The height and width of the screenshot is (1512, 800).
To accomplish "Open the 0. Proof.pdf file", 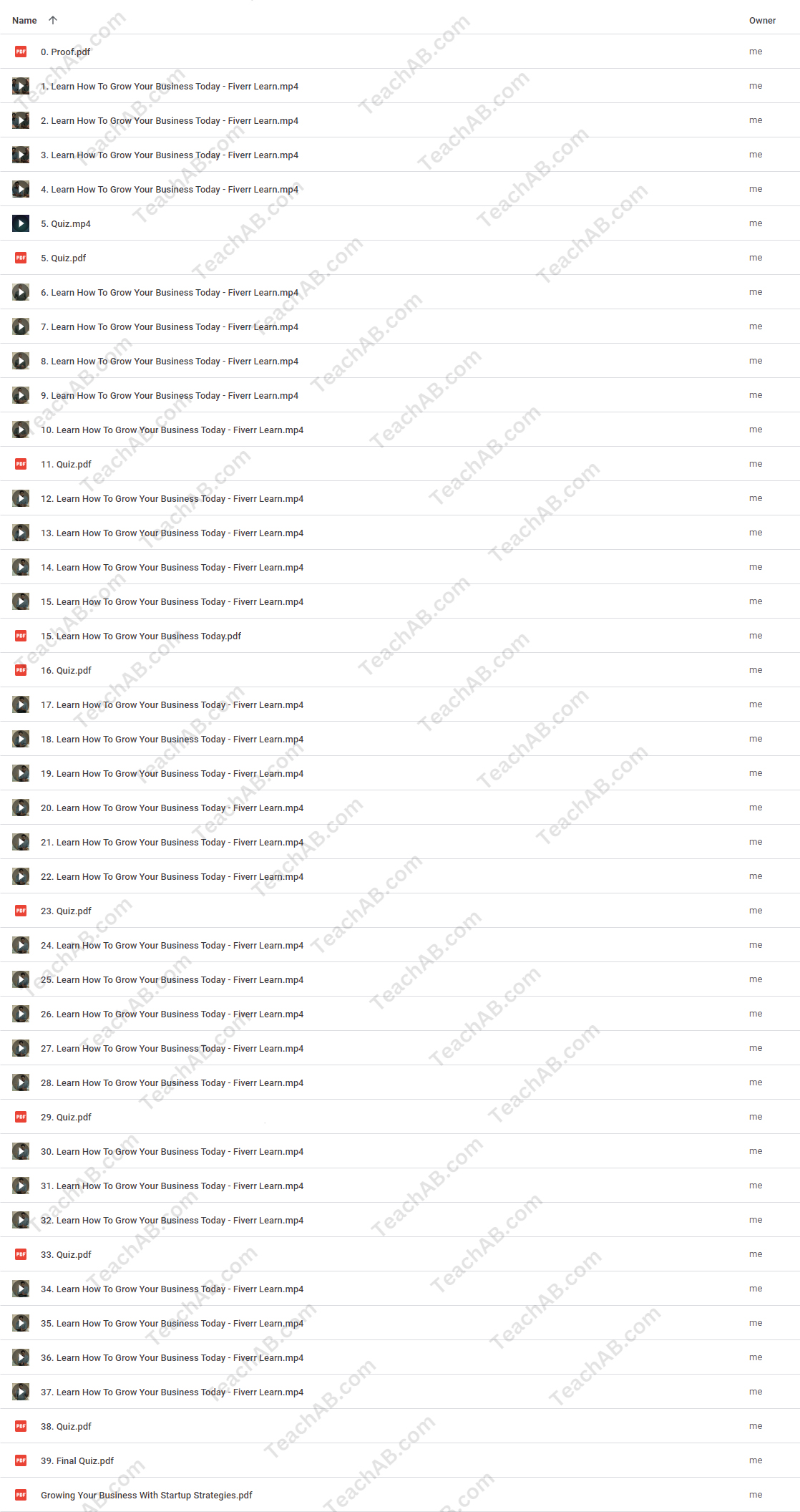I will (x=66, y=52).
